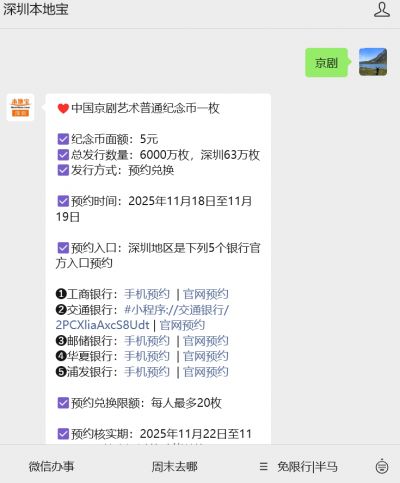
Task: Open 交通银行 官网预约 link
Action: tap(182, 325)
